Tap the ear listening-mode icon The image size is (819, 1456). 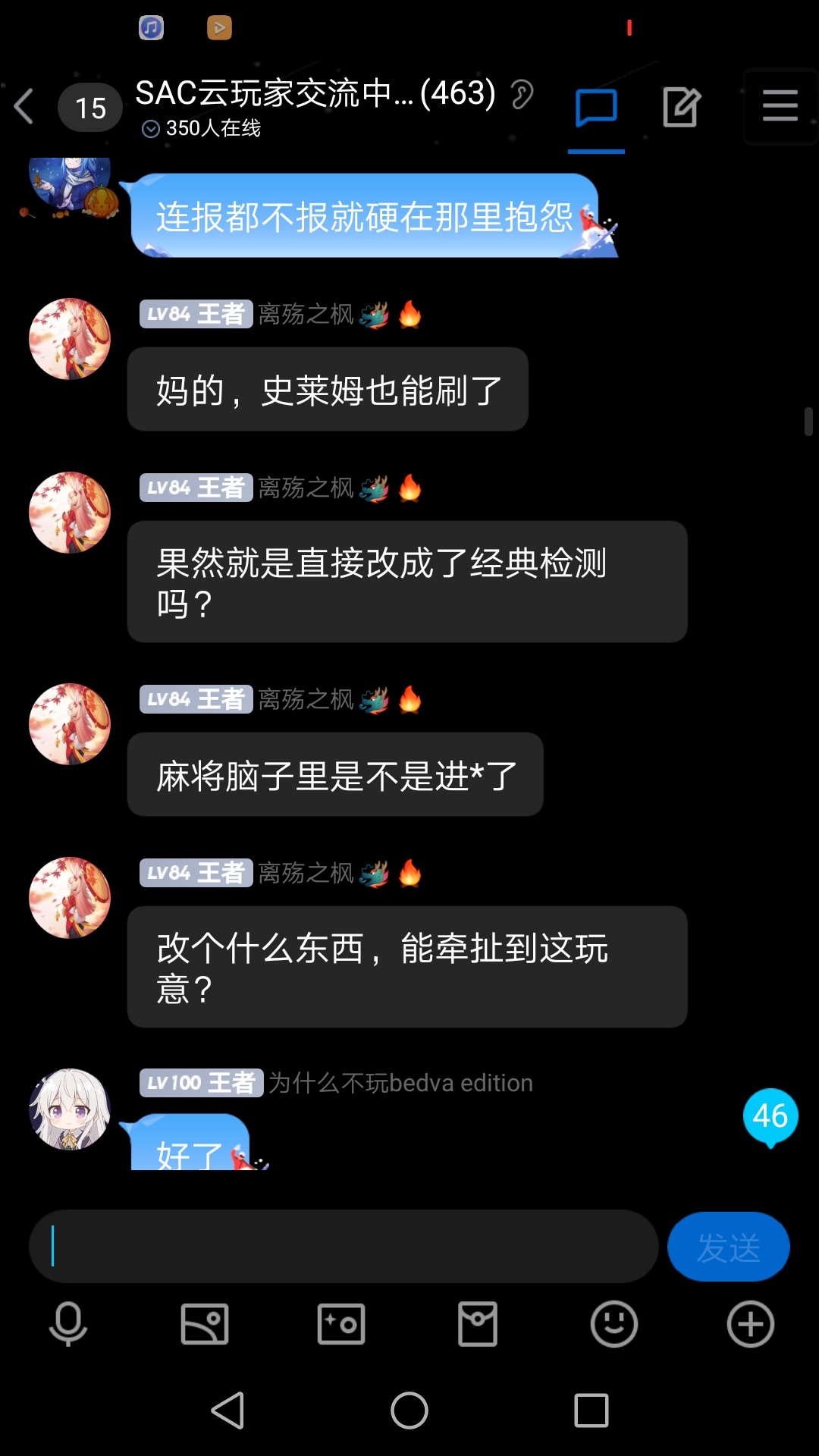pyautogui.click(x=522, y=95)
